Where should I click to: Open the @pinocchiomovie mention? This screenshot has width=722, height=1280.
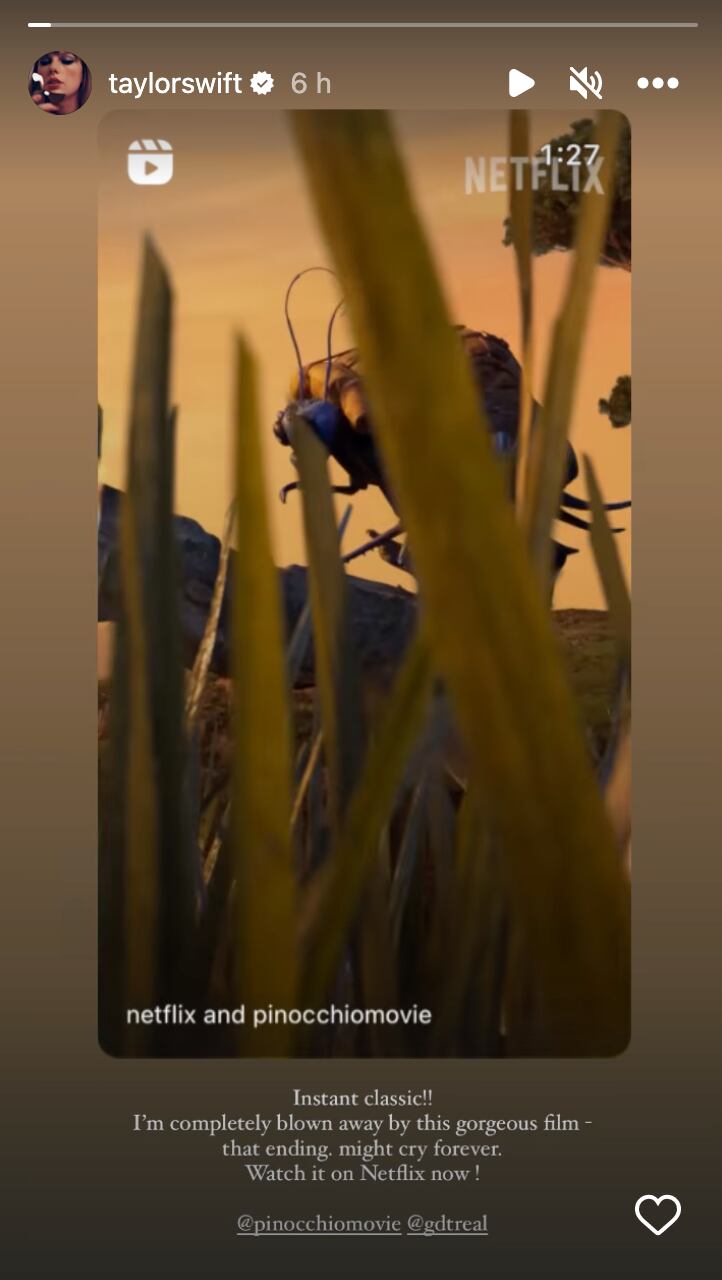click(x=318, y=1223)
